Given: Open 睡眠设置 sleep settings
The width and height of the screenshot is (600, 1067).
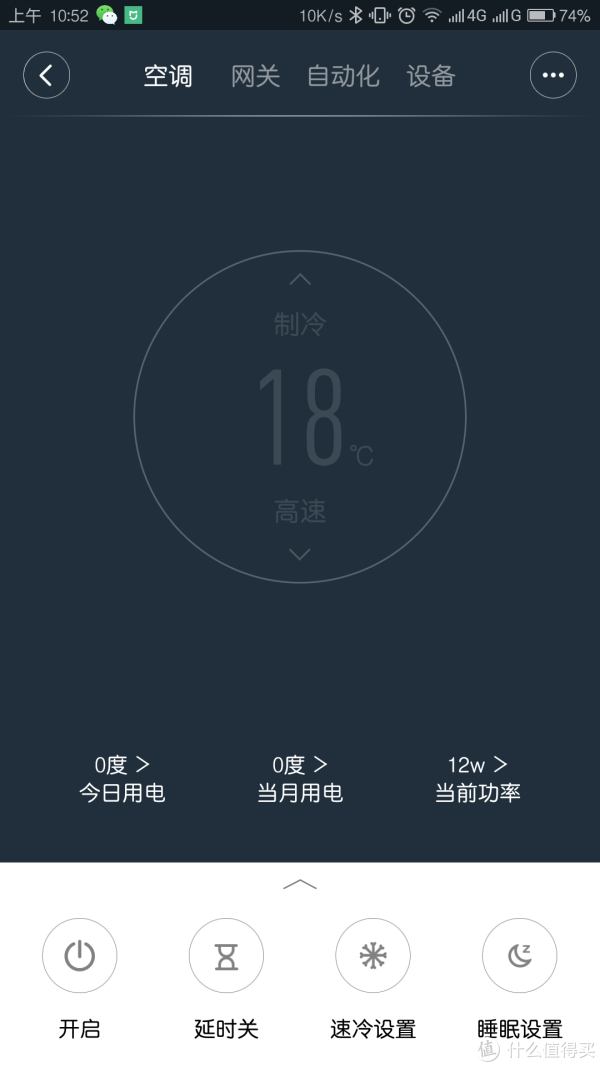Looking at the screenshot, I should [520, 955].
